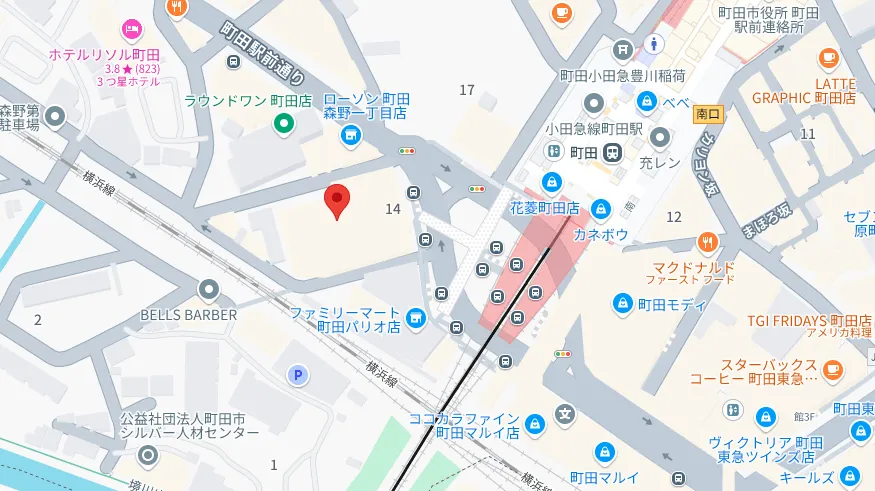This screenshot has height=491, width=875.
Task: Open LATTE GRAPHIC 町田店 cafe marker
Action: click(827, 58)
